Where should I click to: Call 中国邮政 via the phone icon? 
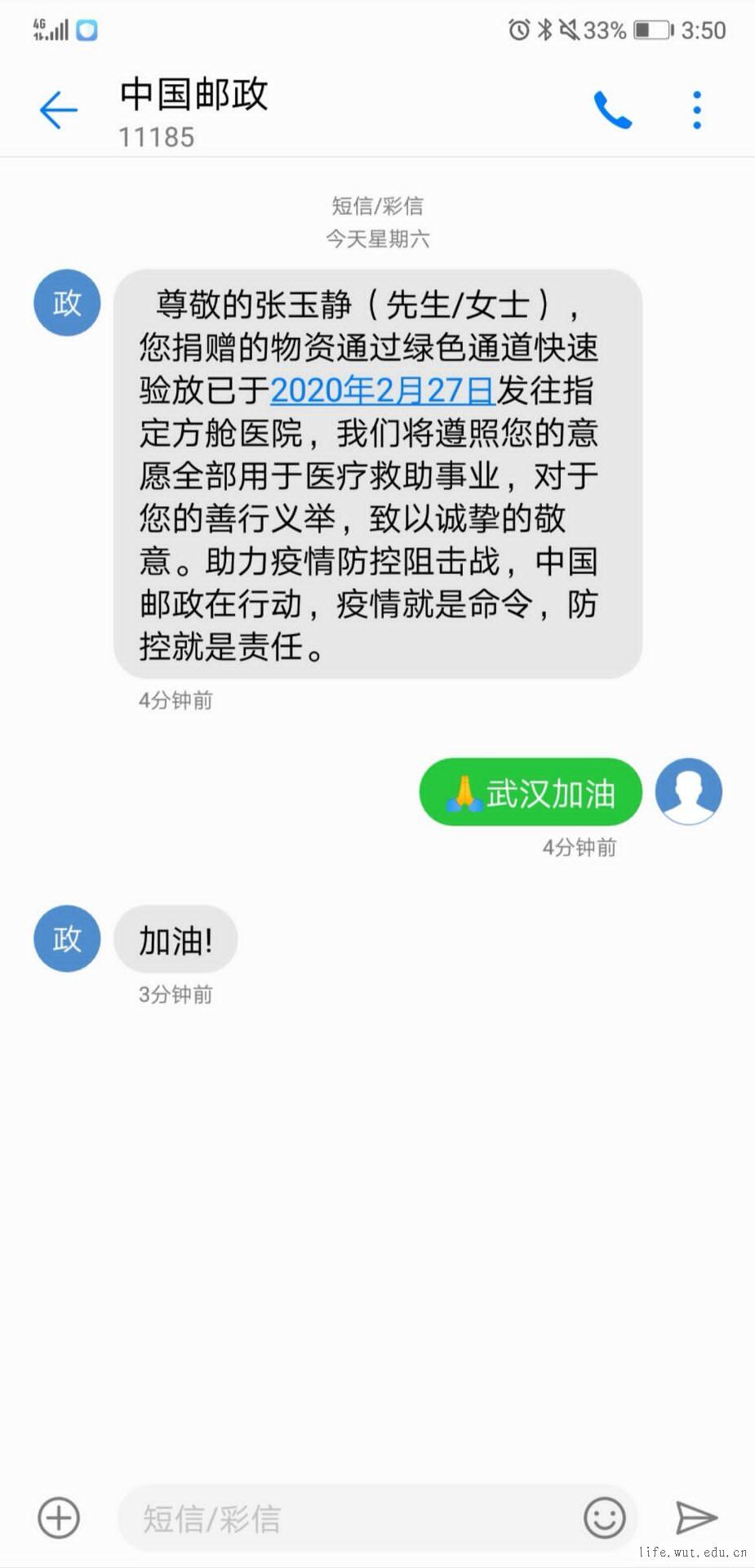(x=612, y=110)
